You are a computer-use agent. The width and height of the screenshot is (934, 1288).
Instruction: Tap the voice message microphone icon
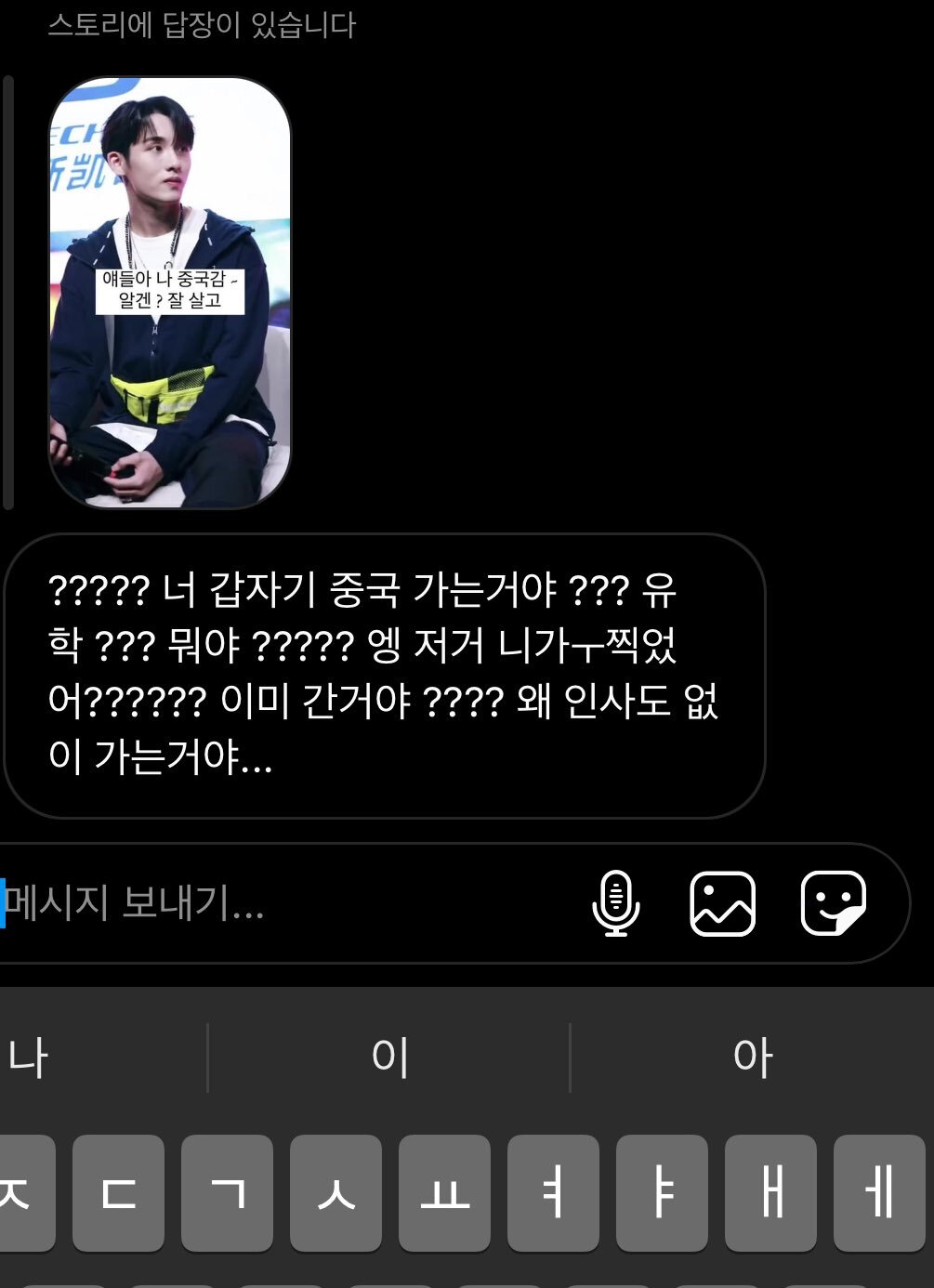(x=617, y=902)
